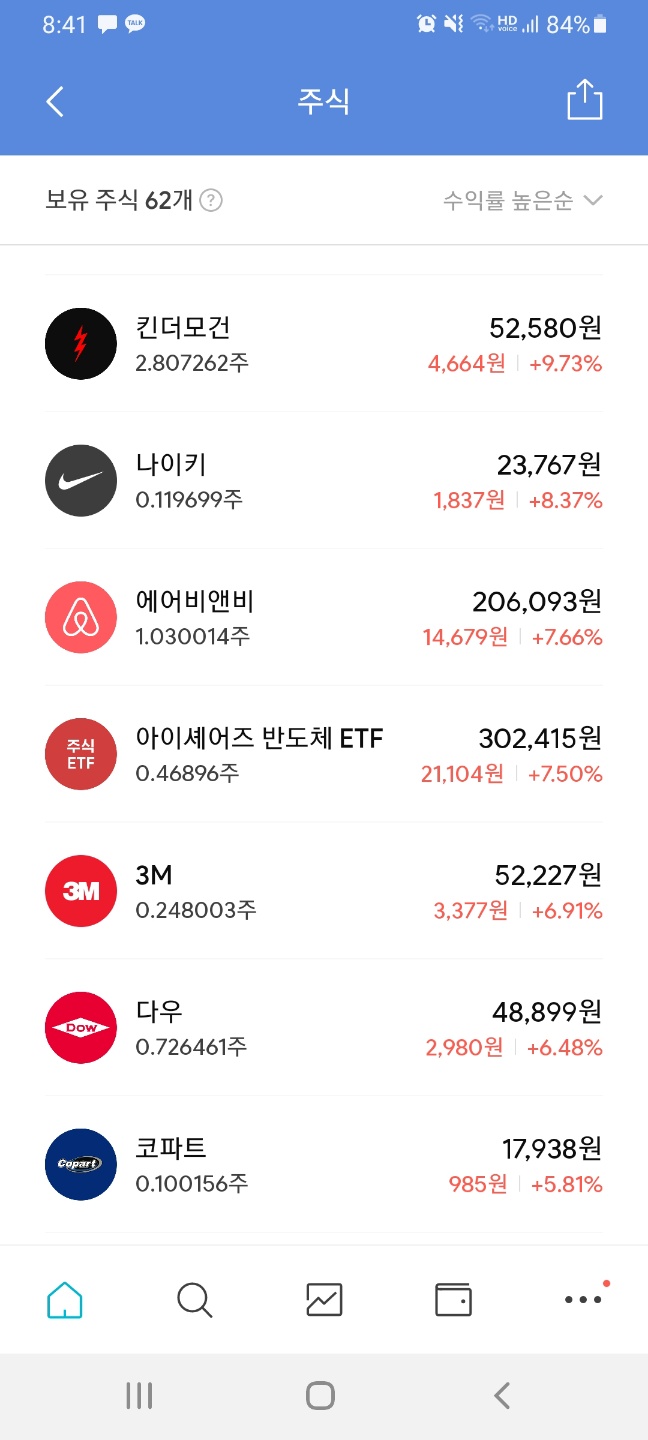Screen dimensions: 648x1440
Task: Open the 나이키 stock row
Action: pos(324,481)
